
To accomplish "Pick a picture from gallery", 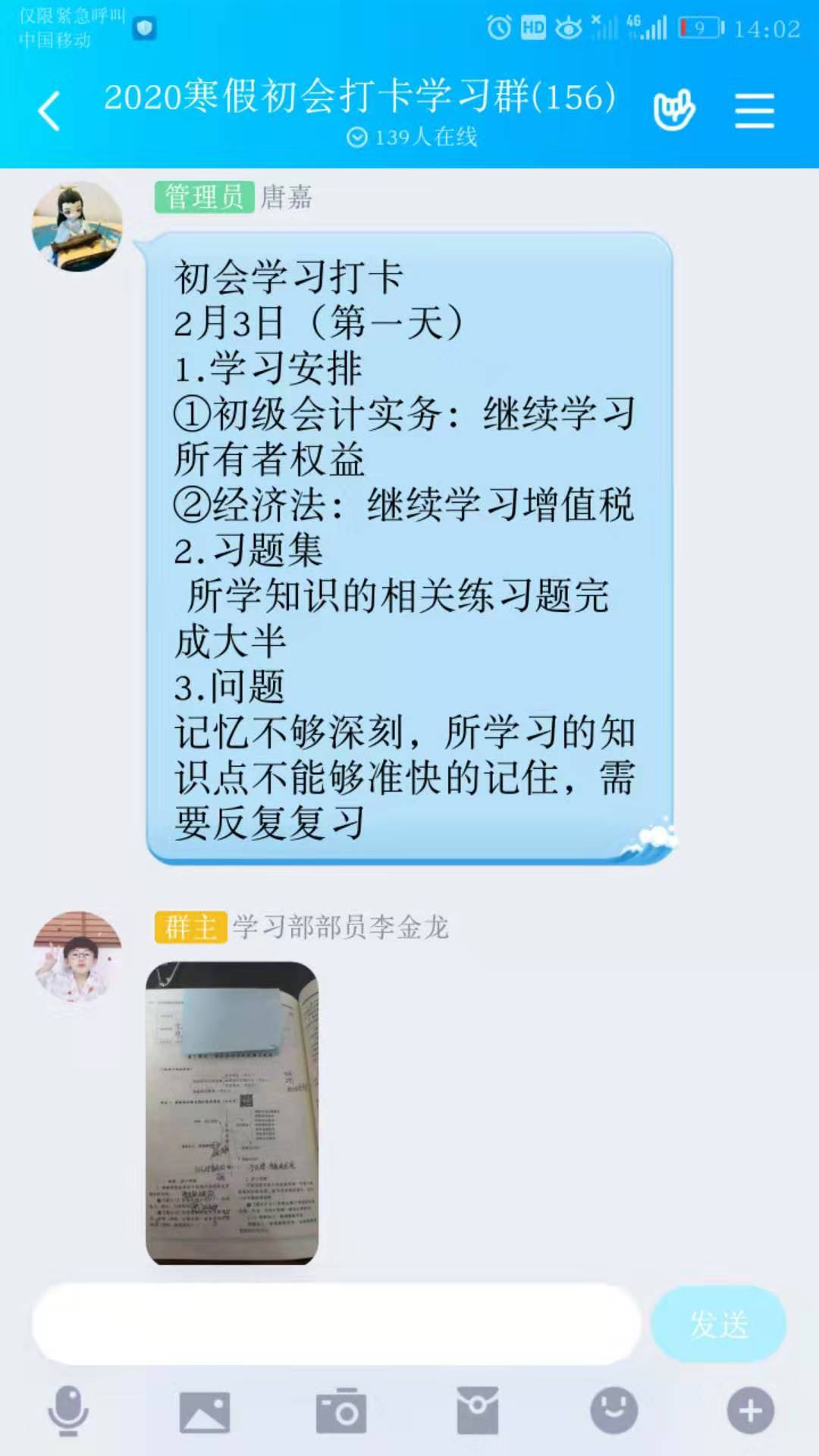I will click(x=205, y=1411).
